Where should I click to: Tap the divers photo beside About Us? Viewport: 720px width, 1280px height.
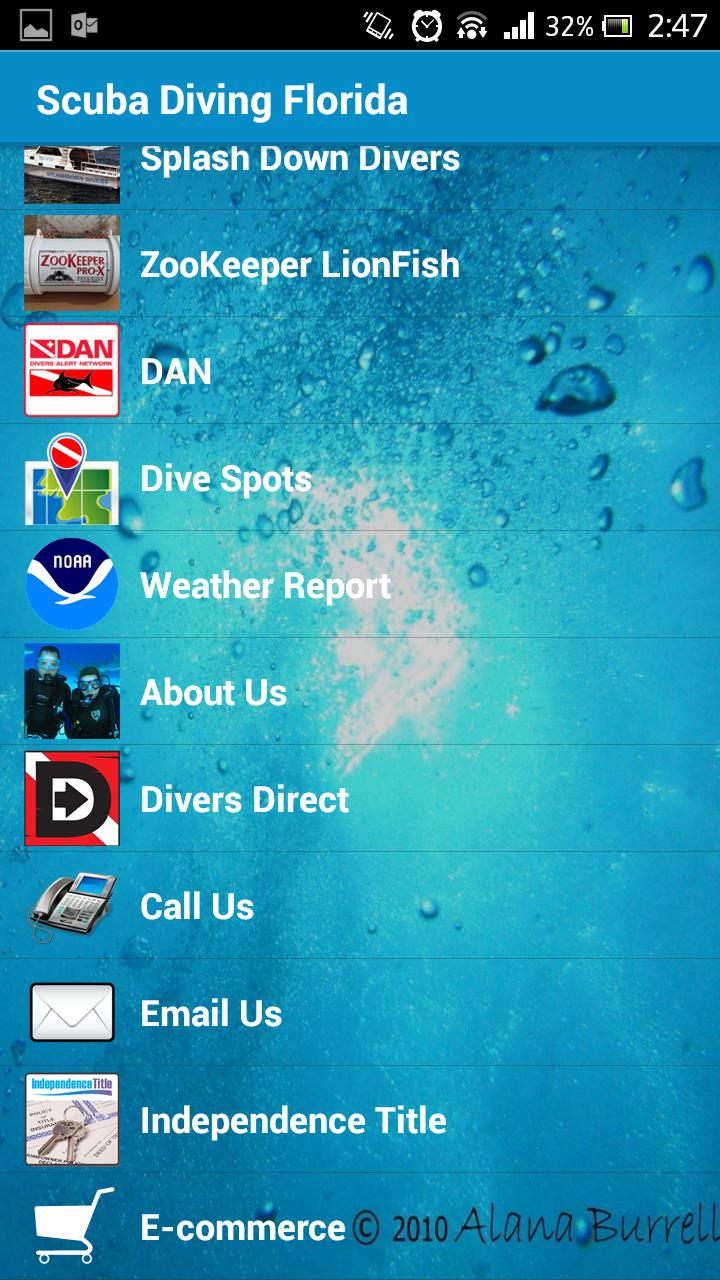71,691
